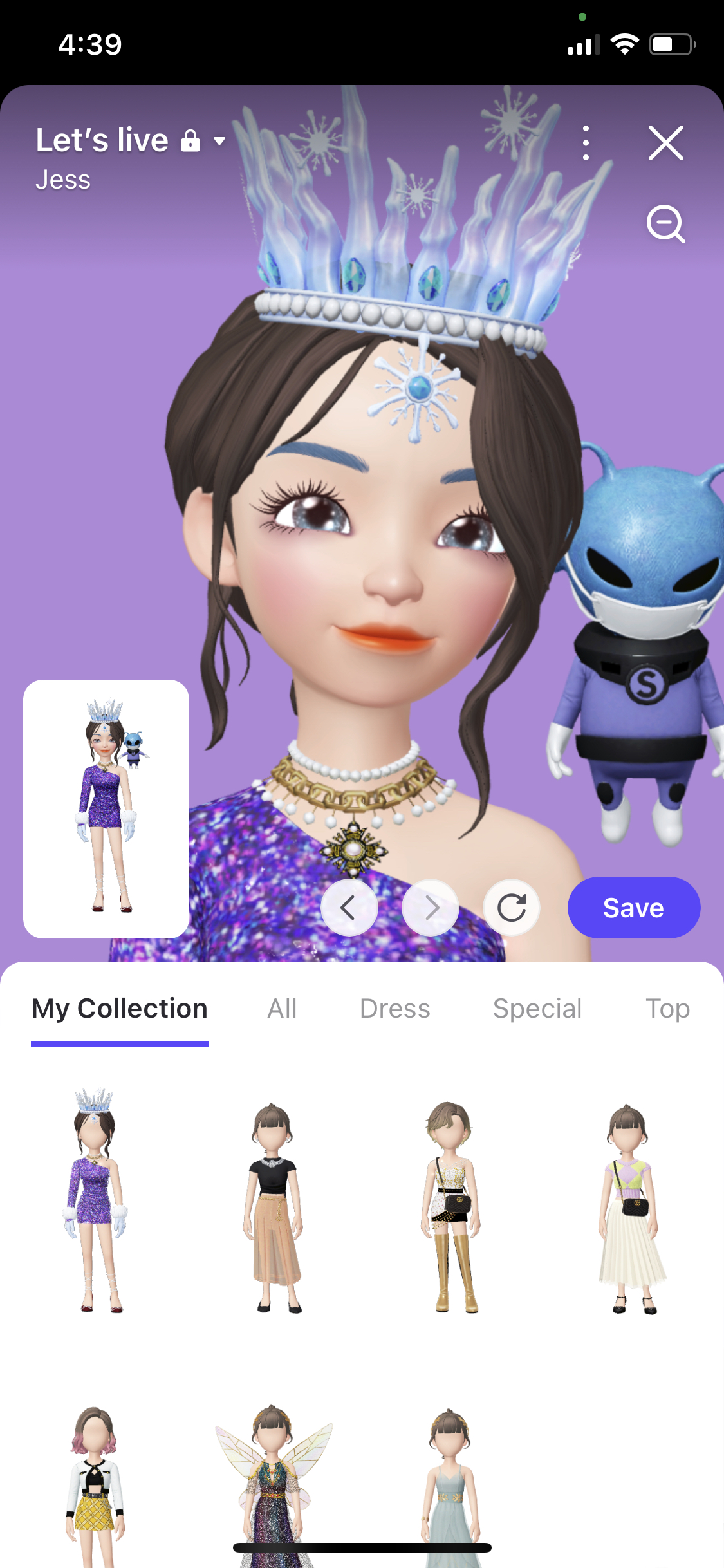Switch to the All tab
This screenshot has height=1568, width=724.
tap(282, 1009)
